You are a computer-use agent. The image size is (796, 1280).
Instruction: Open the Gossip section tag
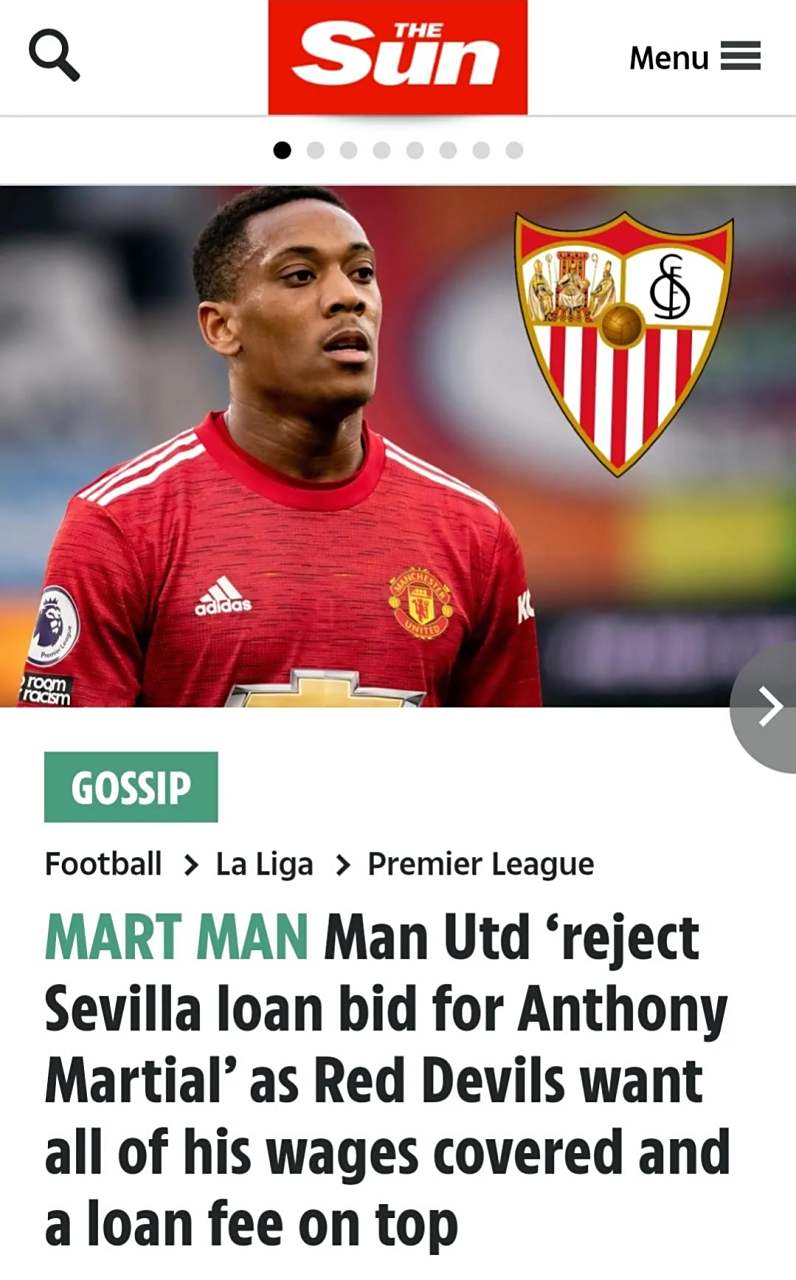click(131, 787)
